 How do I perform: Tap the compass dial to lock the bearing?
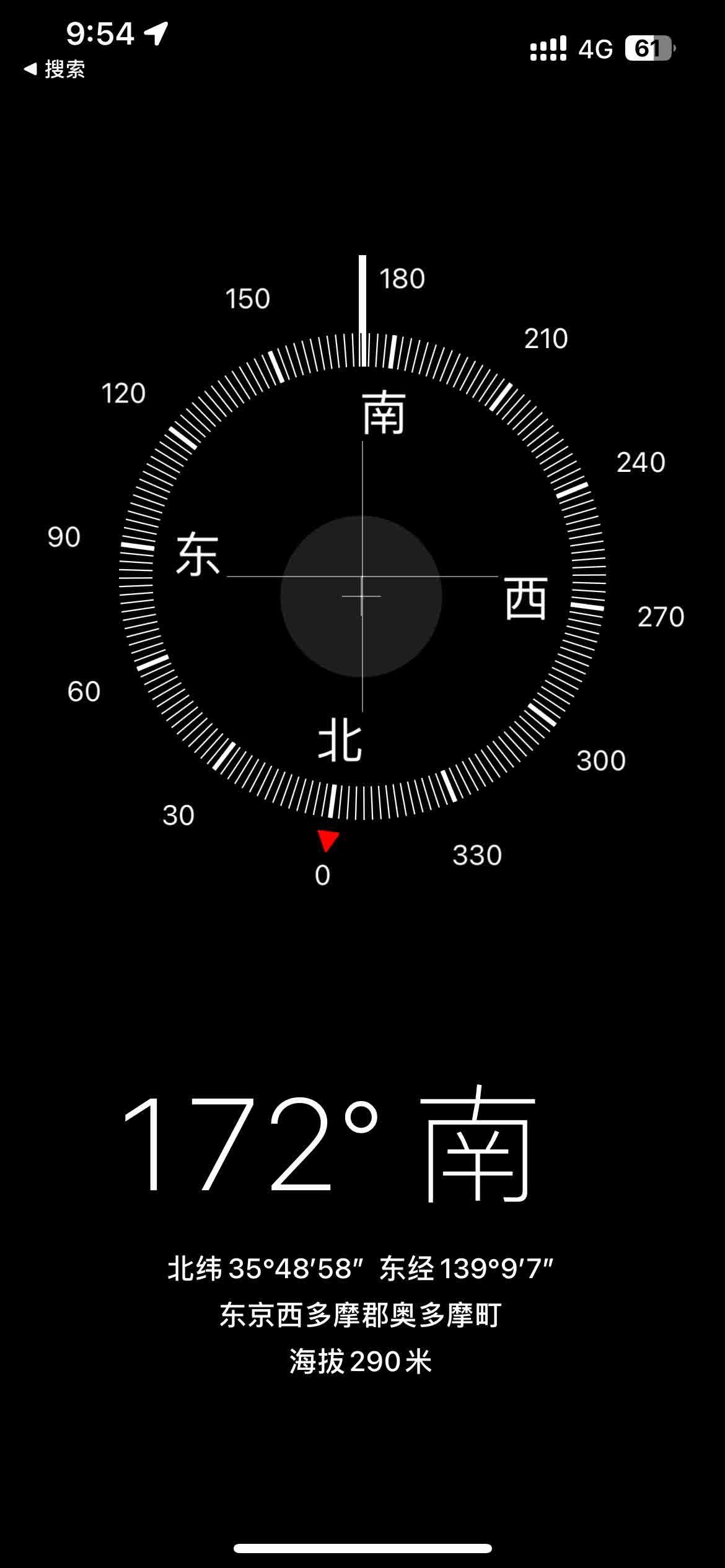[x=362, y=577]
